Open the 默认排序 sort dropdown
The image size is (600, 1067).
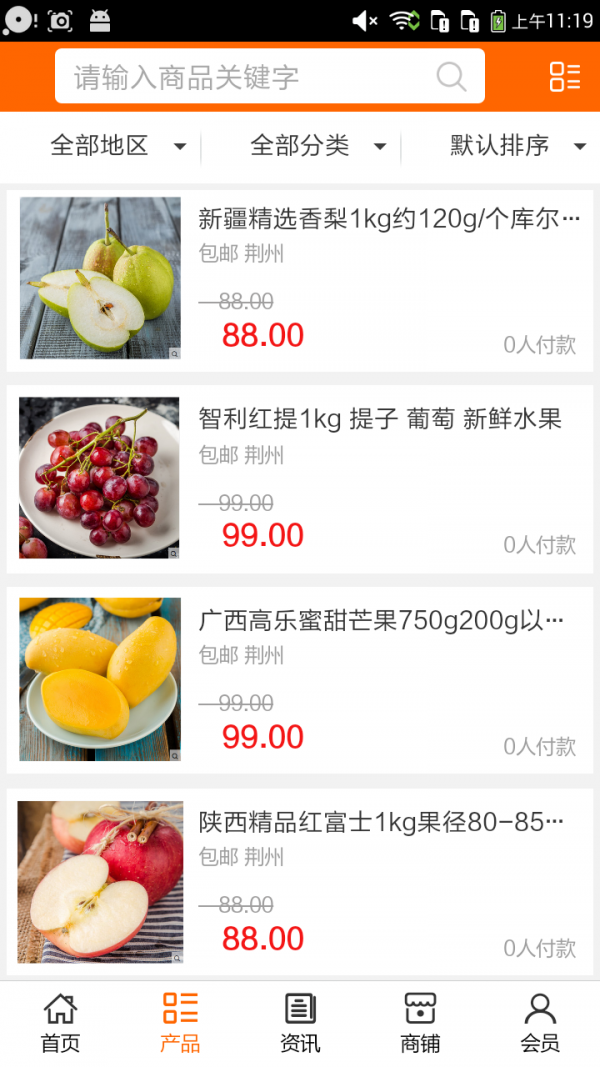(x=516, y=146)
